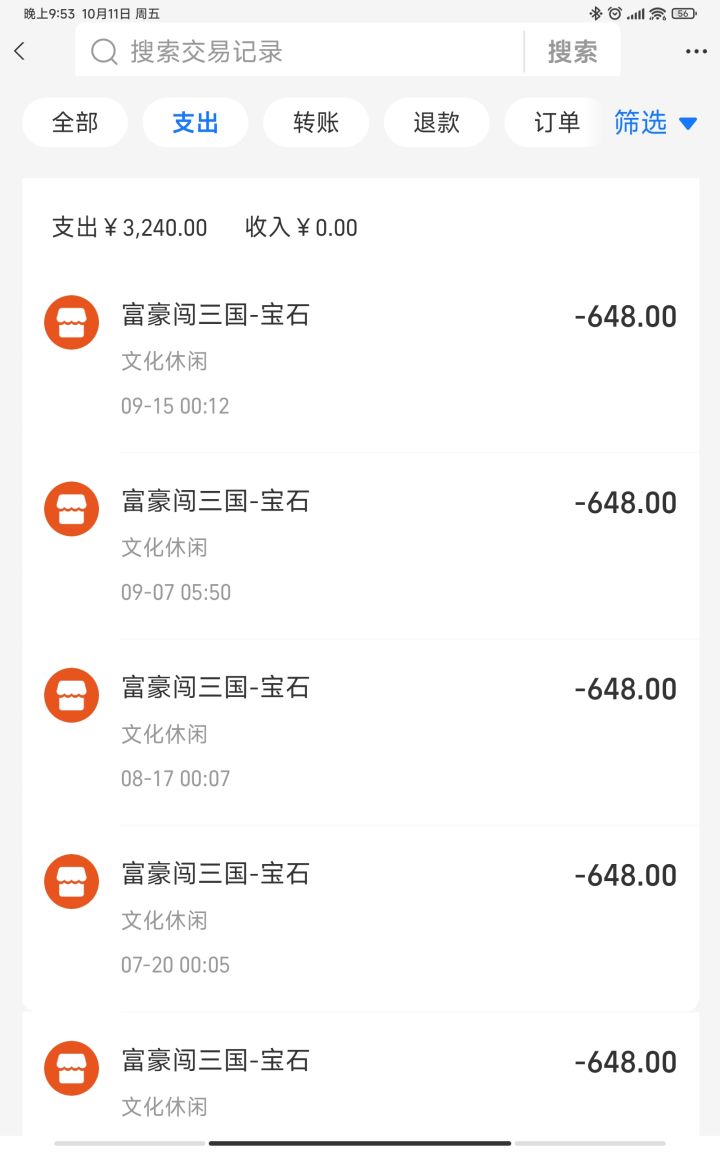Switch to the 全部 tab
This screenshot has width=720, height=1152.
75,123
